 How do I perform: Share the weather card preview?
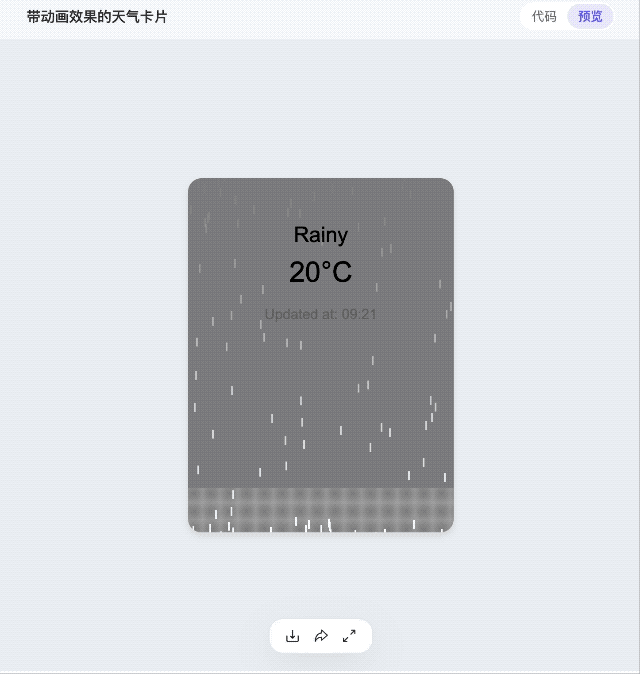click(321, 636)
